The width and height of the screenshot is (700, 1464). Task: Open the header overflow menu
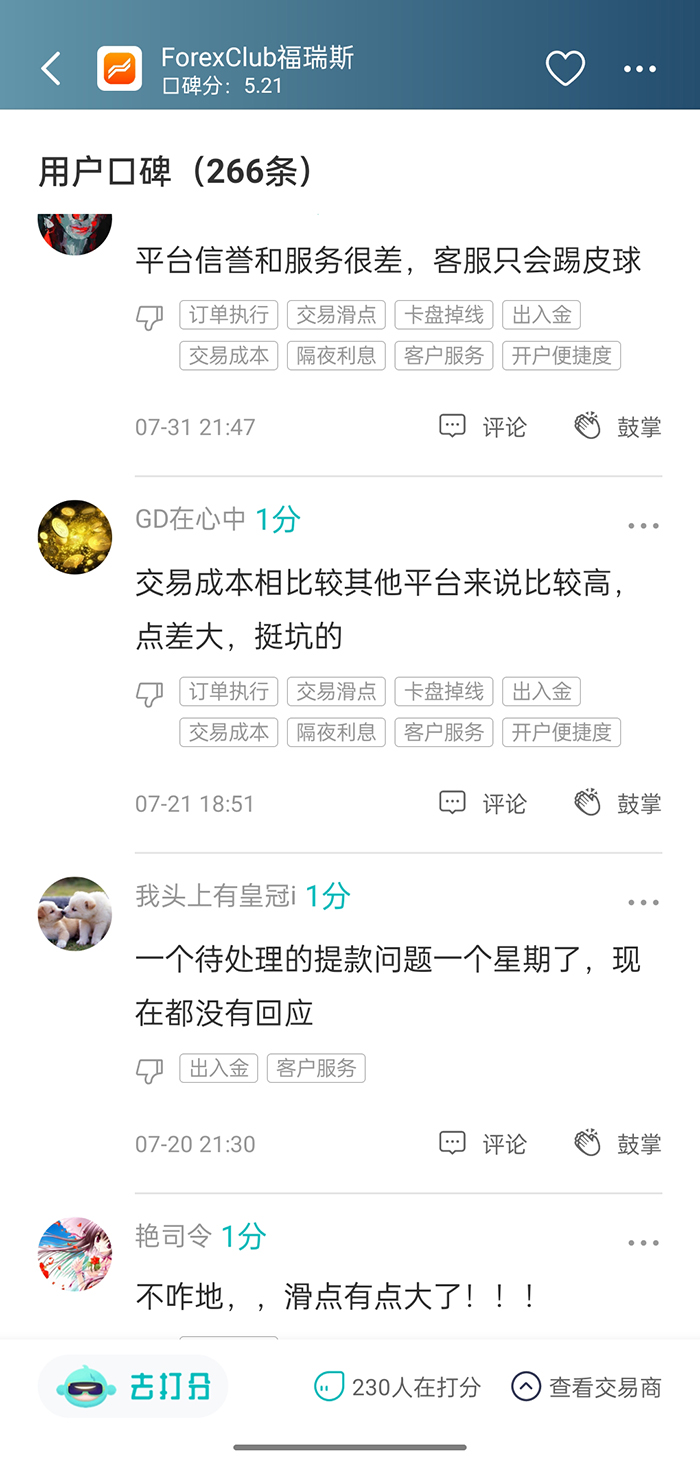point(640,69)
